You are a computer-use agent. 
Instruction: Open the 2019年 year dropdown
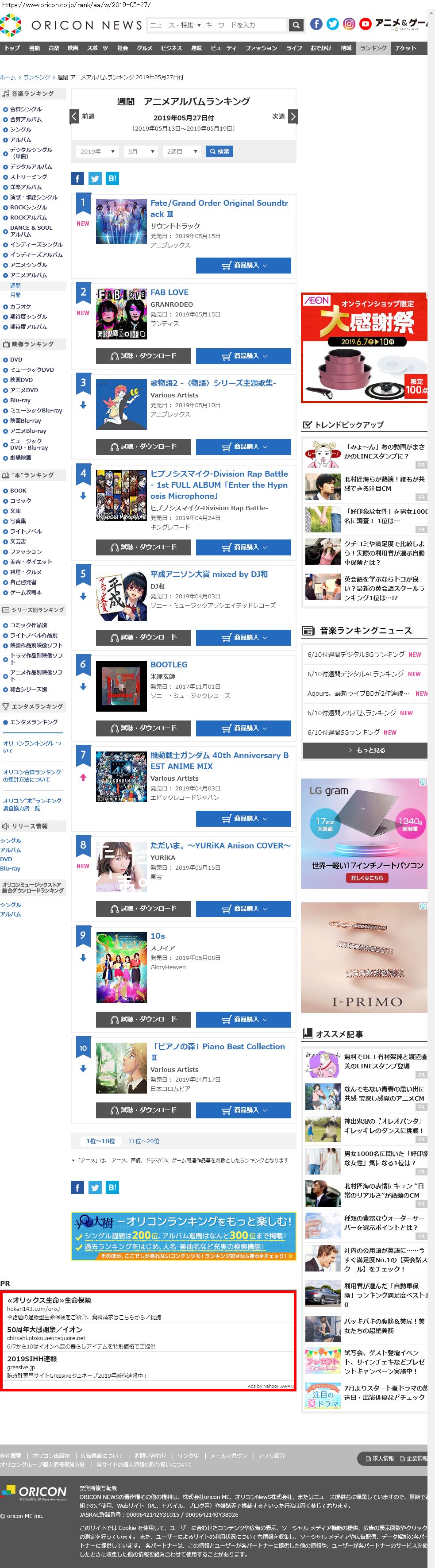pos(97,151)
